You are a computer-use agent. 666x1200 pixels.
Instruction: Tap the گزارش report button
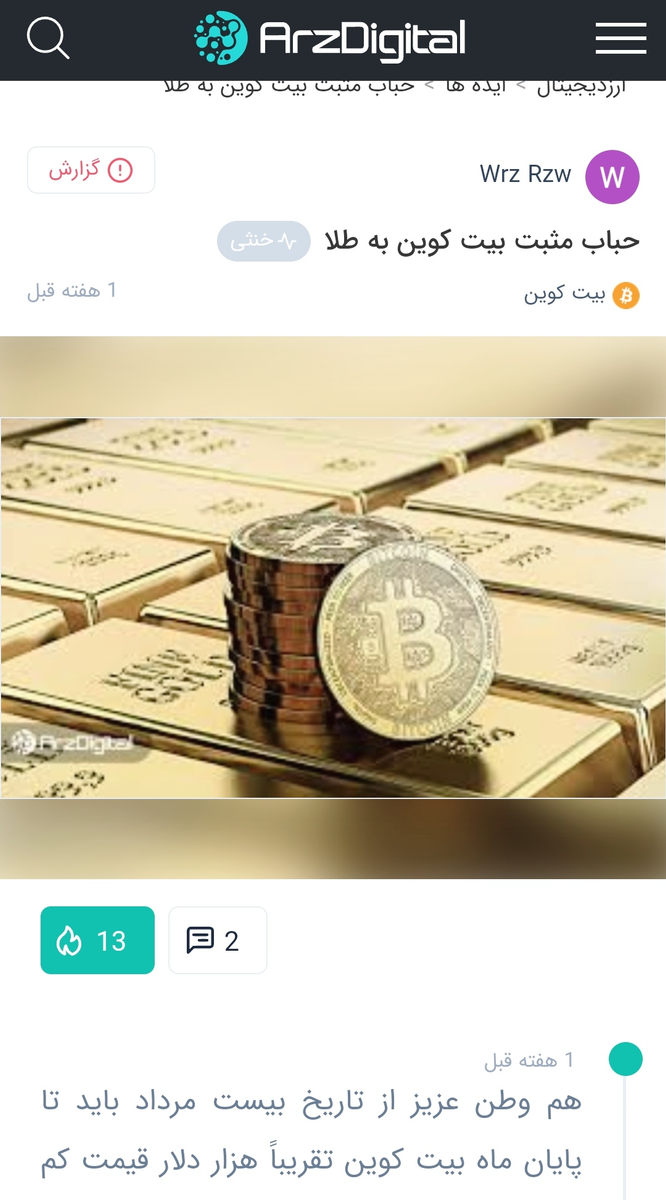click(91, 170)
